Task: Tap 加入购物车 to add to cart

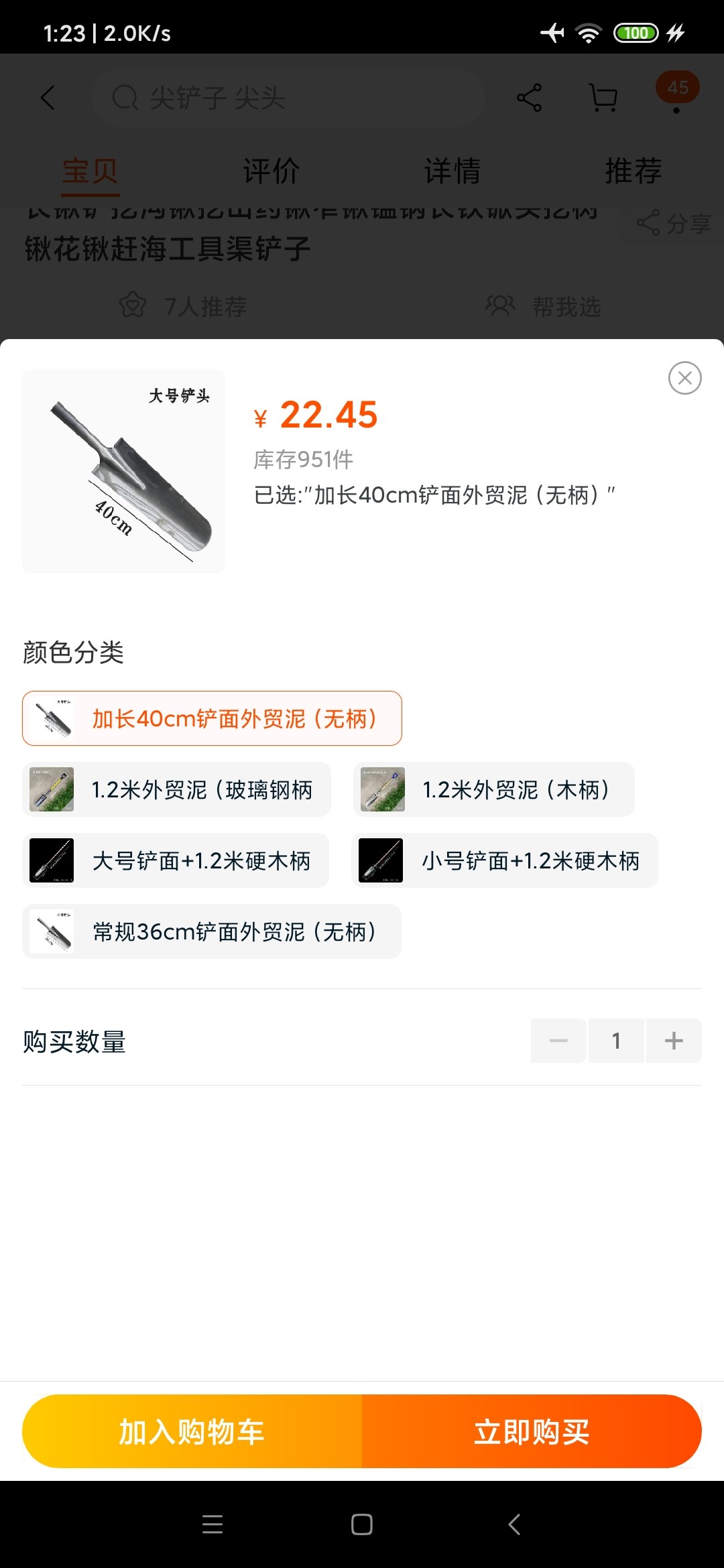Action: point(192,1431)
